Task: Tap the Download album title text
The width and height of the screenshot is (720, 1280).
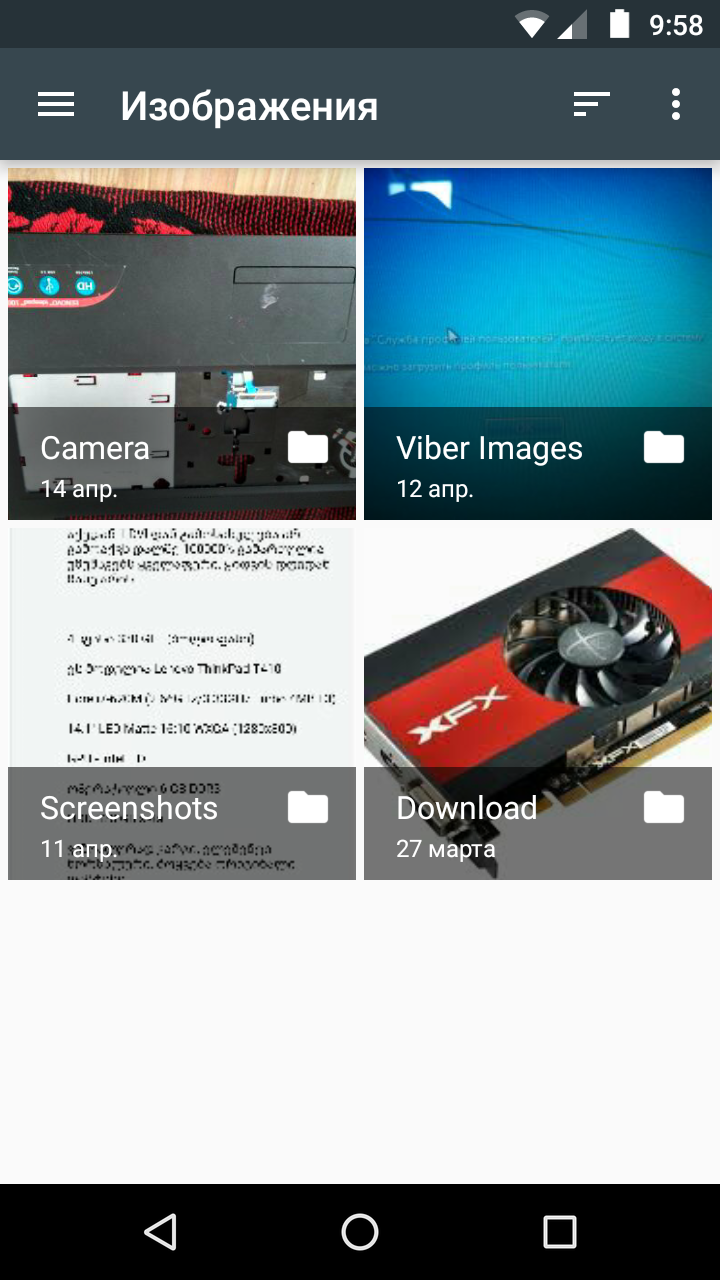Action: coord(466,807)
